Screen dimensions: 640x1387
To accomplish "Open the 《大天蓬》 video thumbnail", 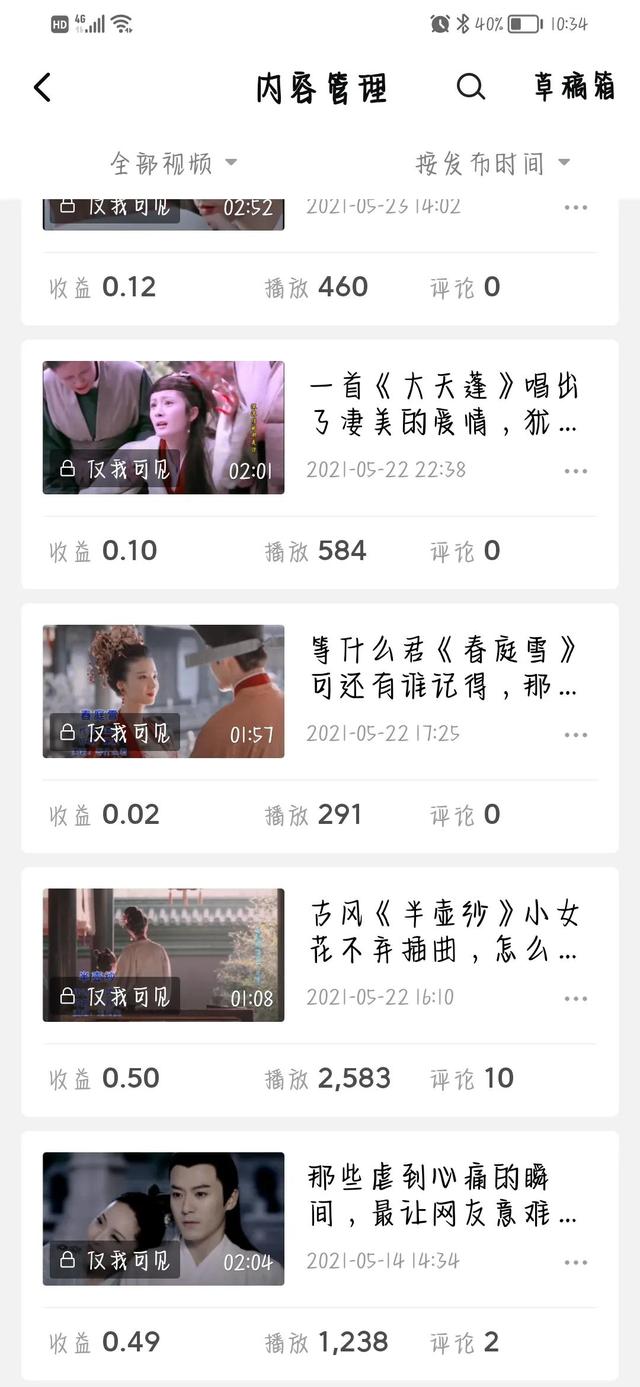I will 163,427.
